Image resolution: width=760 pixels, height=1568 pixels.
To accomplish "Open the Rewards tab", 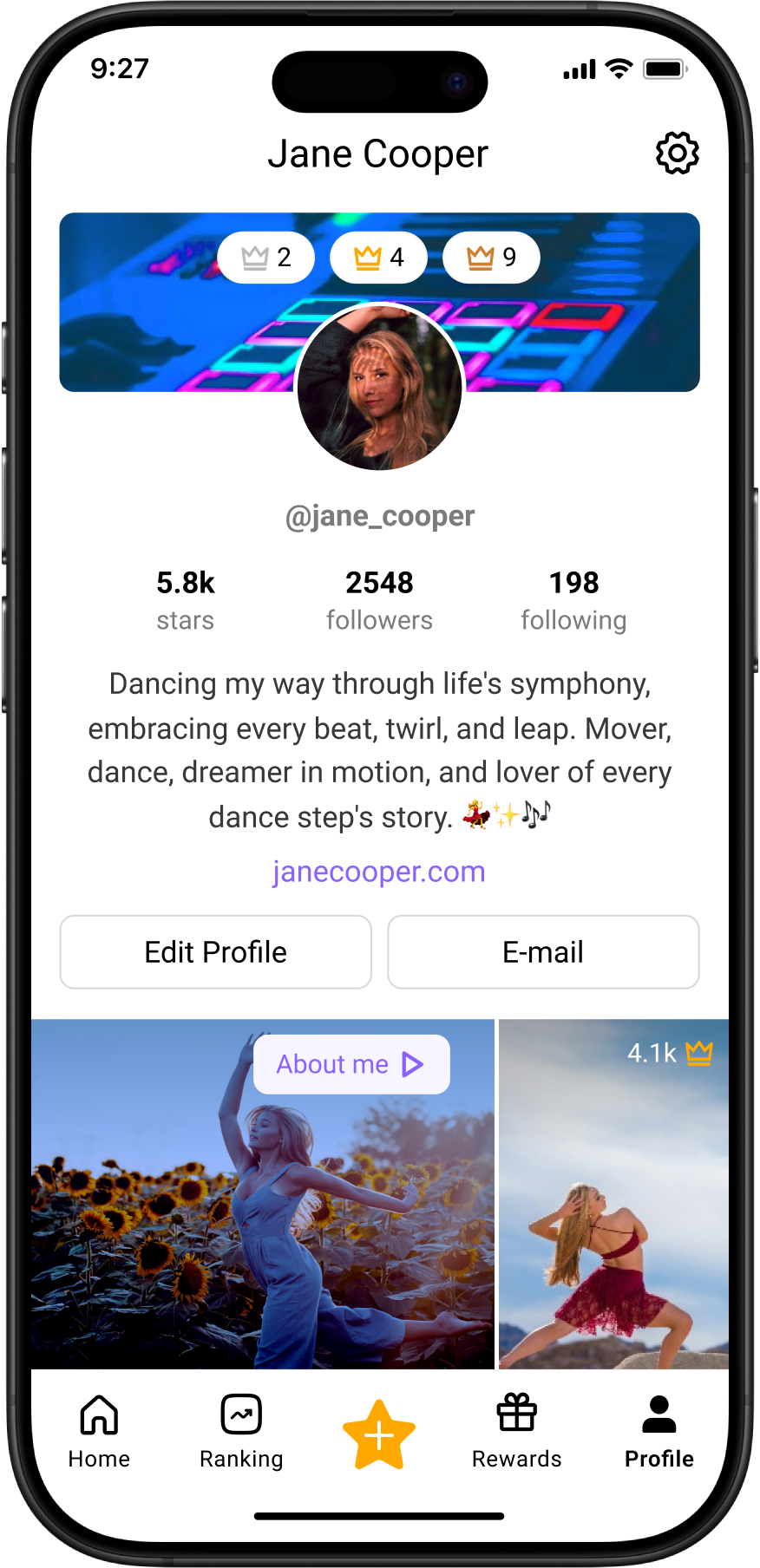I will point(517,1431).
